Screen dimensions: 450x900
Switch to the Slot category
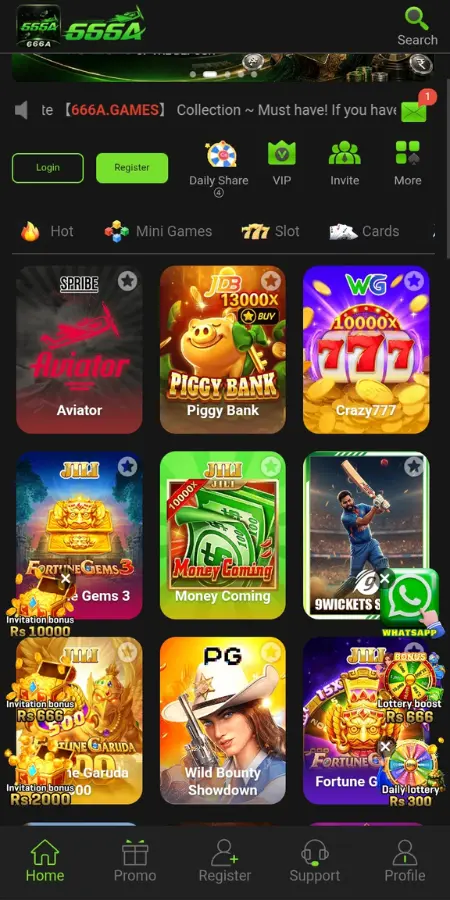coord(270,231)
